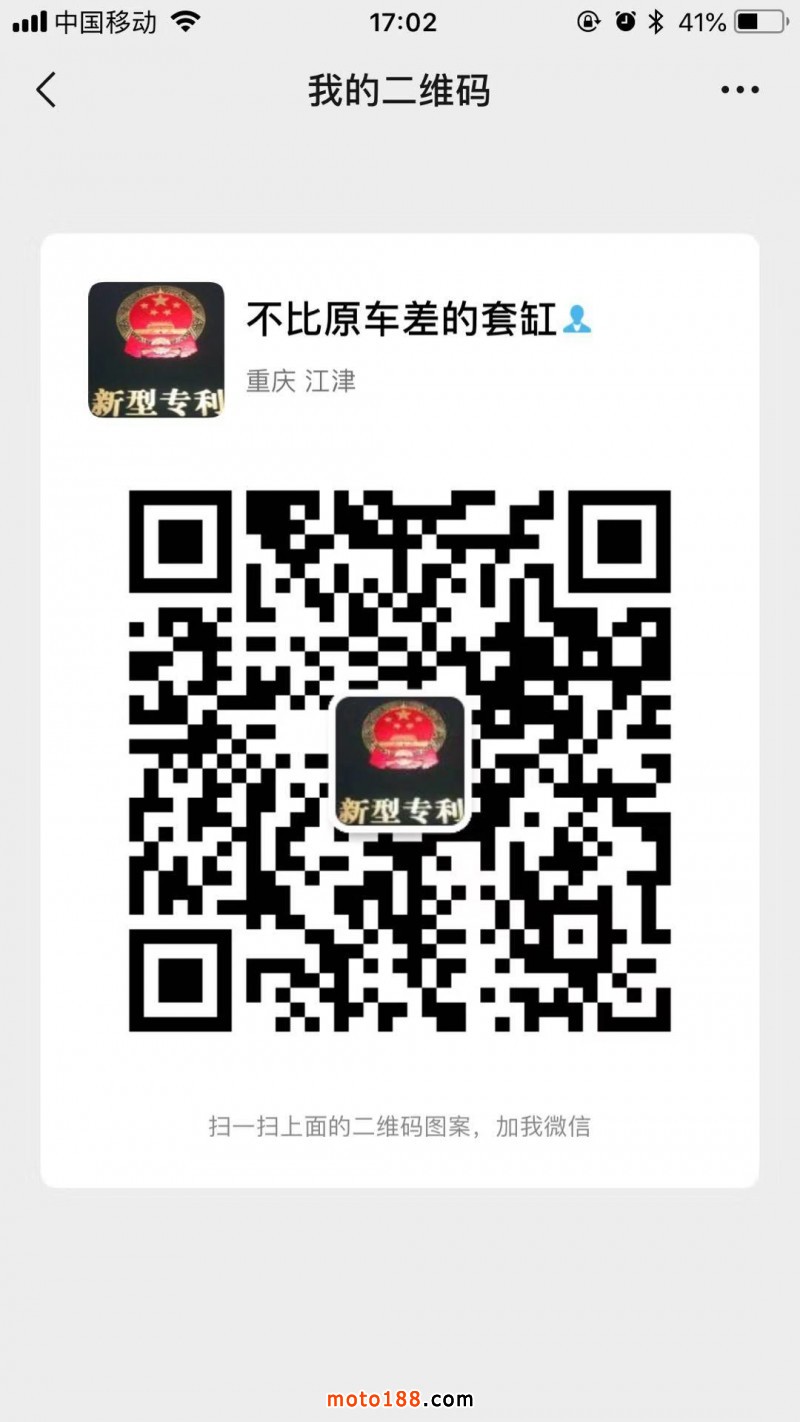
Task: Open navigation via the left chevron
Action: 44,89
